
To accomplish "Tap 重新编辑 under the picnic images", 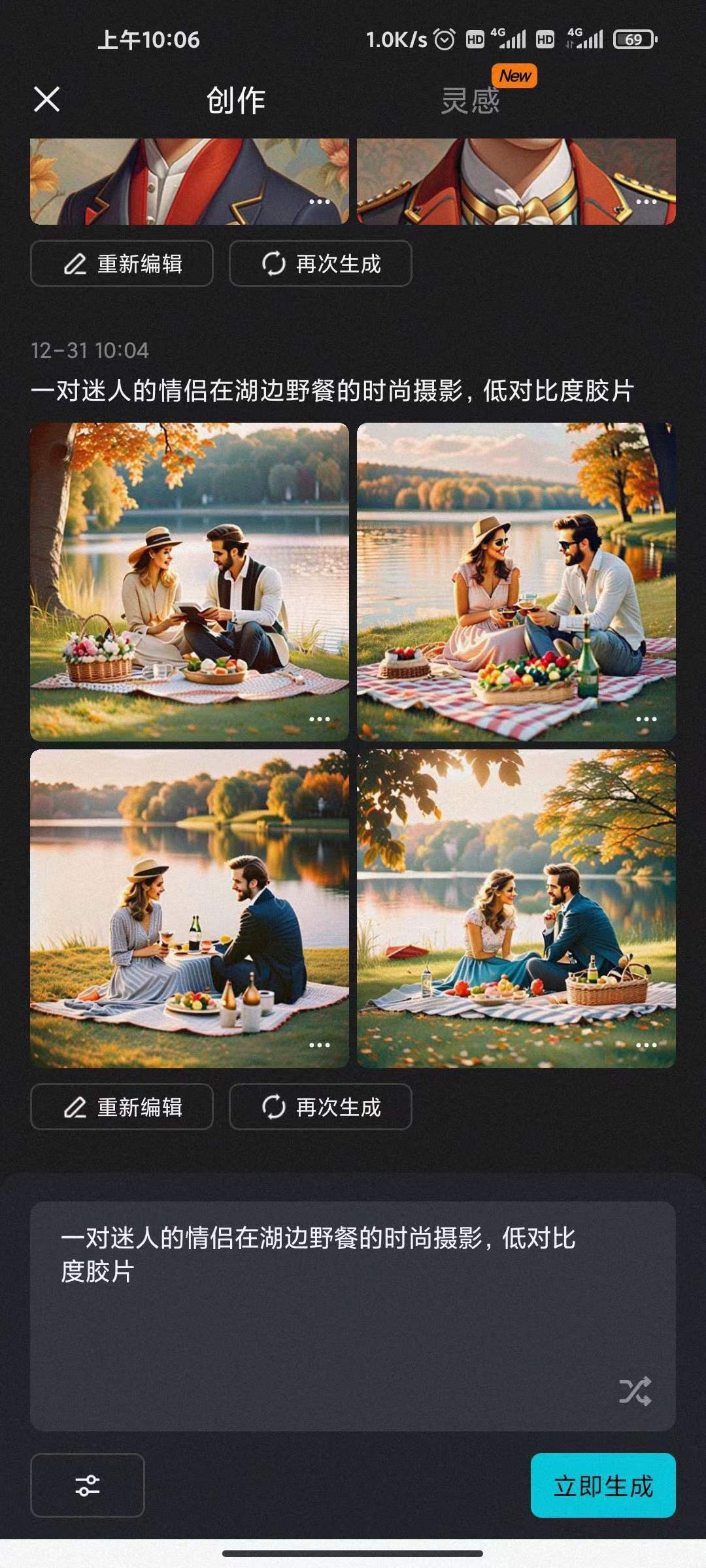I will point(122,1107).
